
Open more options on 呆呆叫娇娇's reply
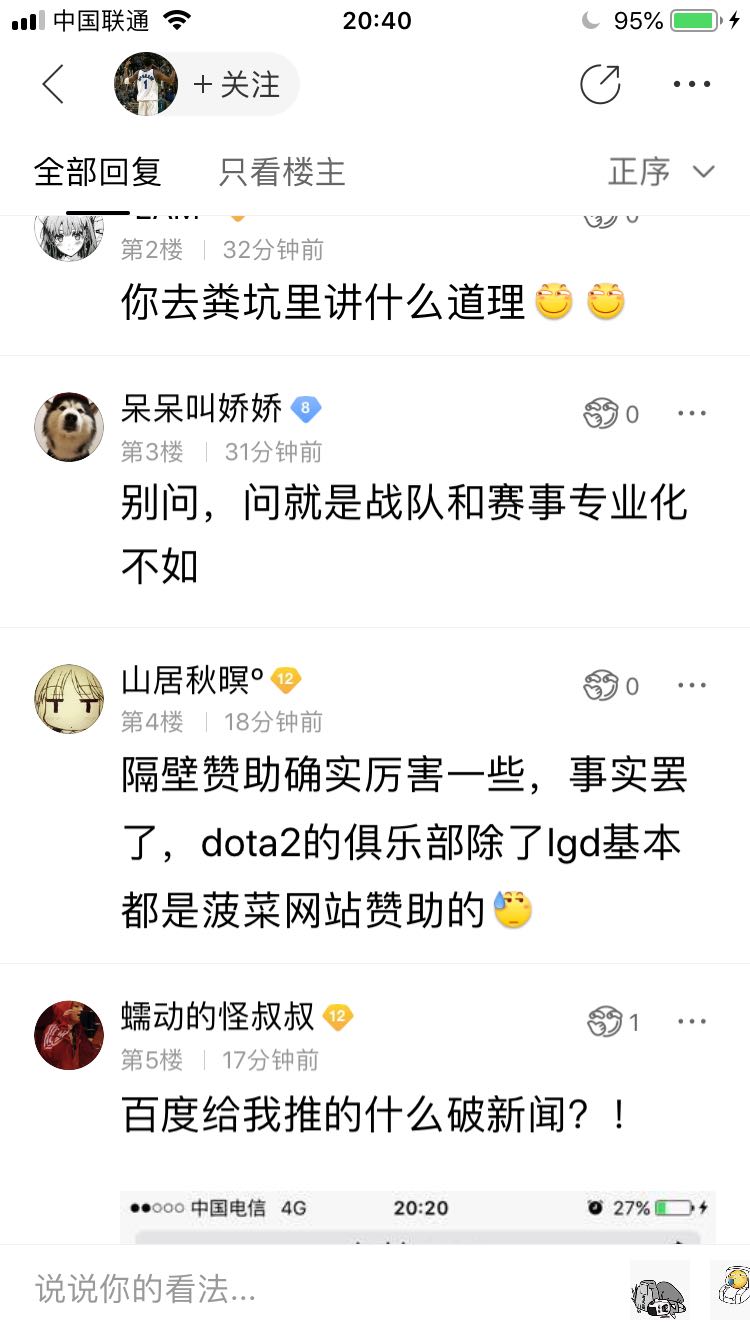pyautogui.click(x=692, y=413)
